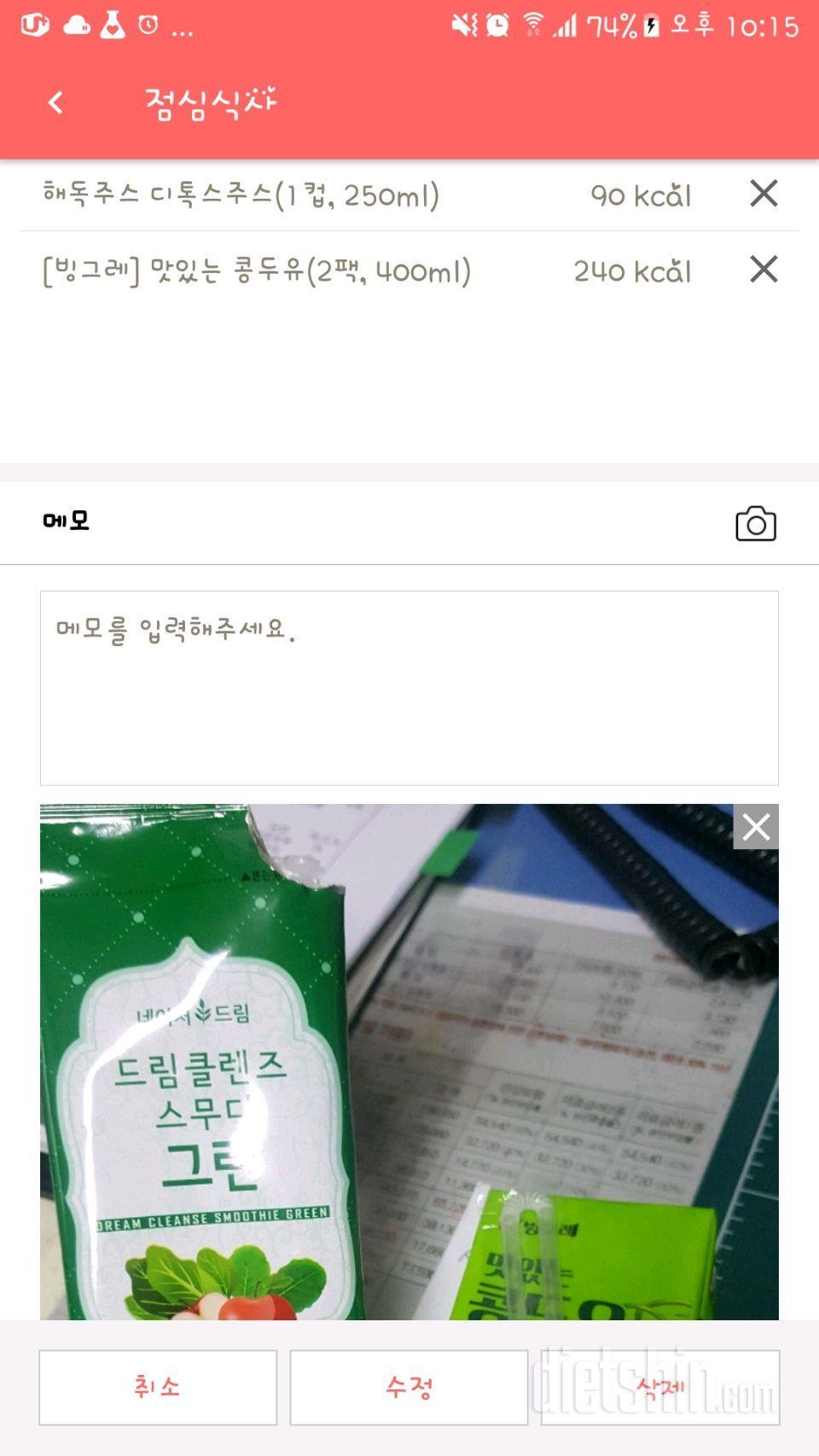Open the 빙그레 맛있는 콩두유 item

(x=256, y=271)
